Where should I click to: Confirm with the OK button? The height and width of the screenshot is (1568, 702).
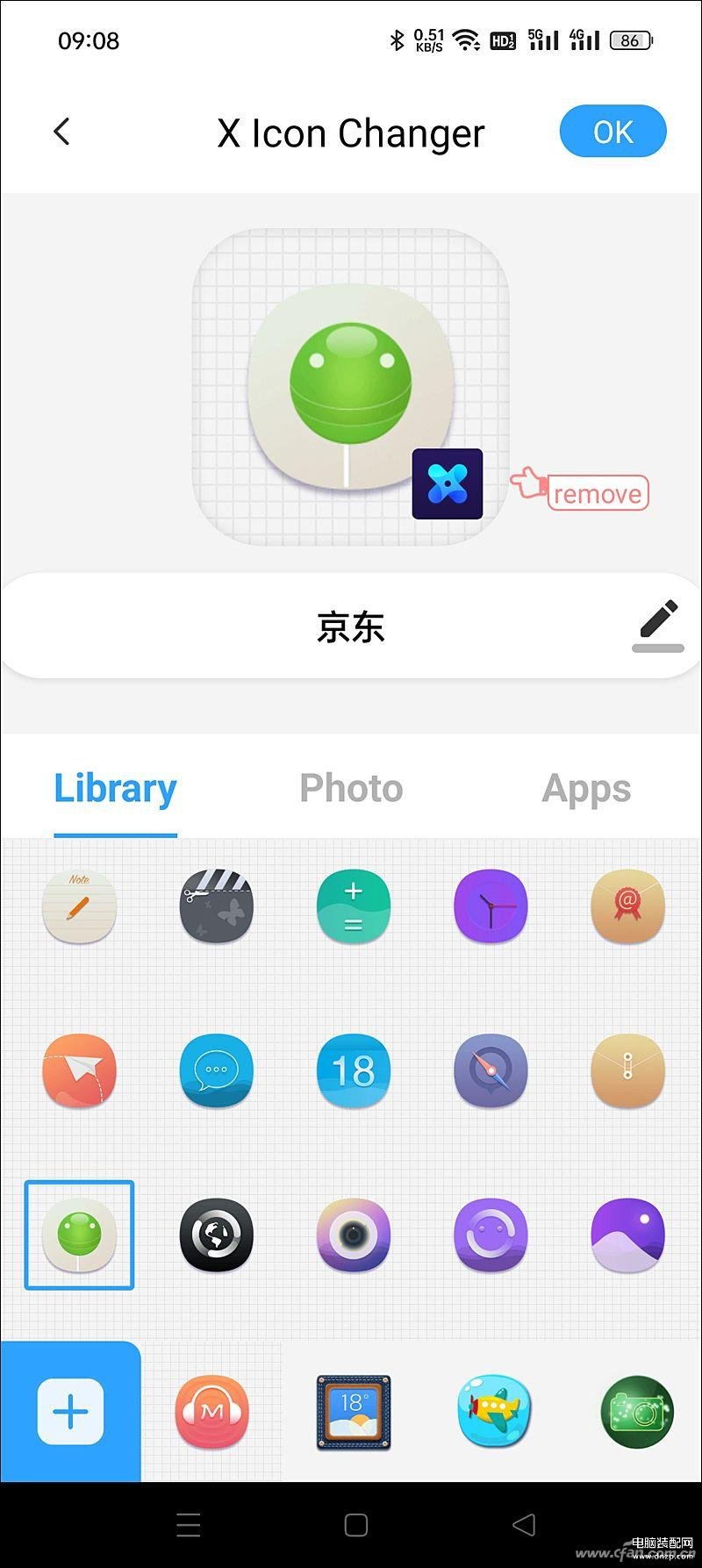(612, 132)
